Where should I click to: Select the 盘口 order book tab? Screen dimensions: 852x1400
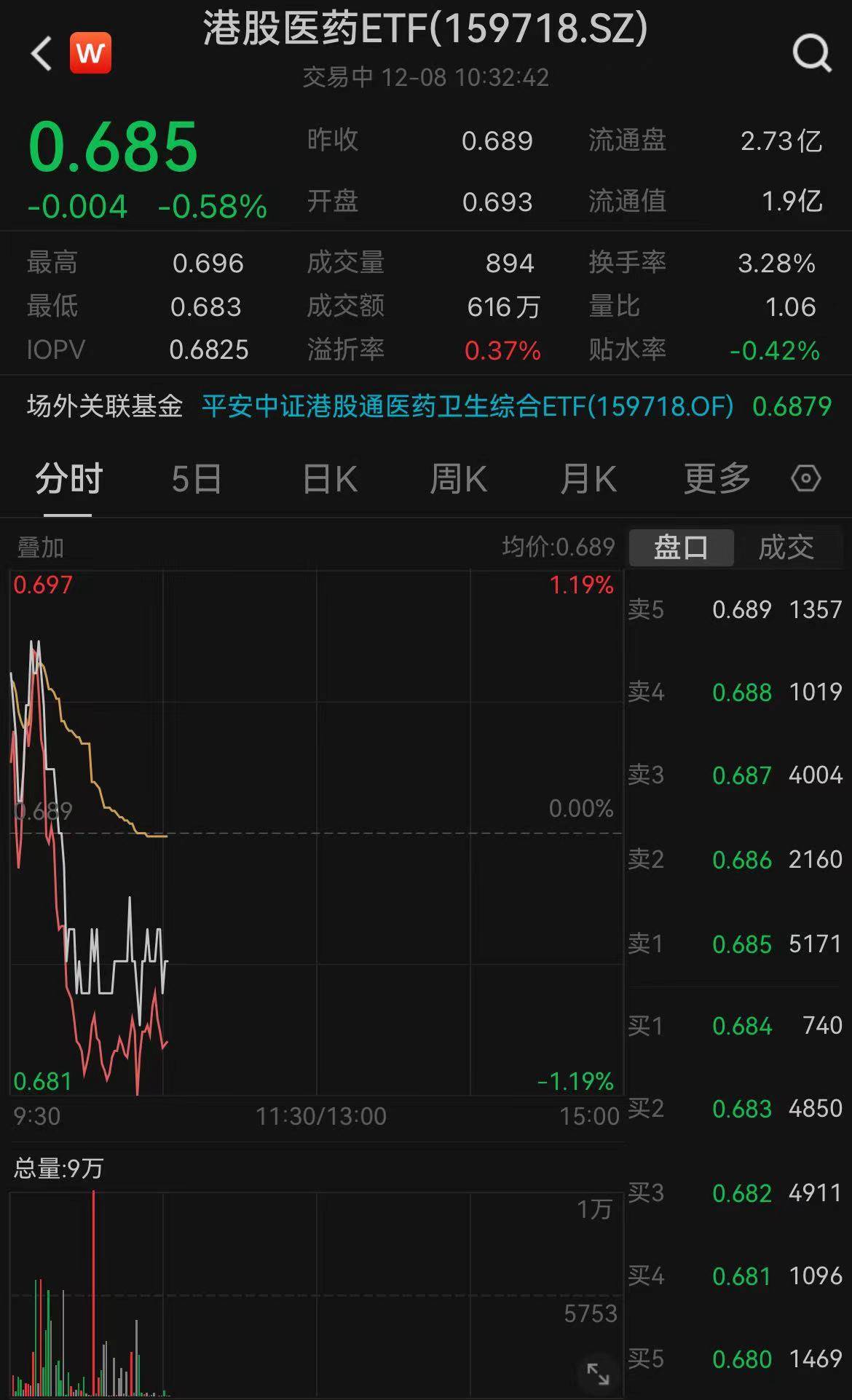pos(681,547)
